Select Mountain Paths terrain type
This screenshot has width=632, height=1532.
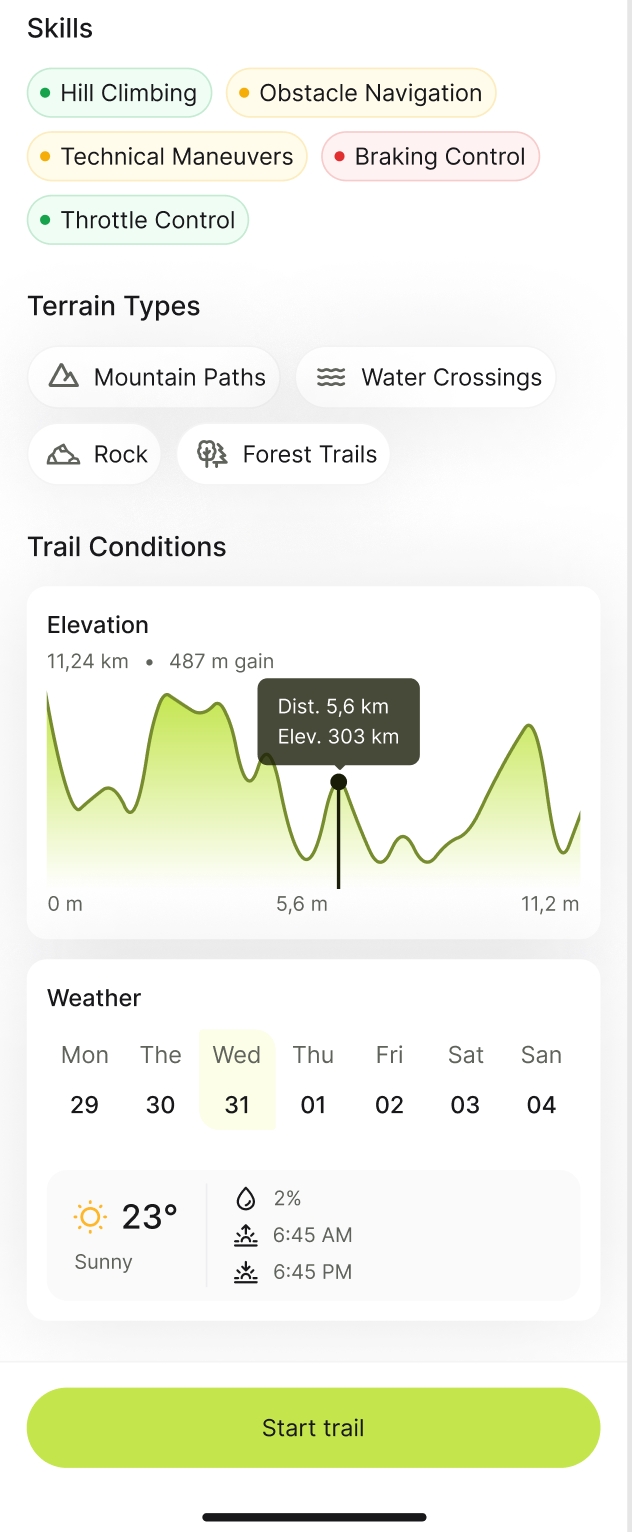[154, 377]
